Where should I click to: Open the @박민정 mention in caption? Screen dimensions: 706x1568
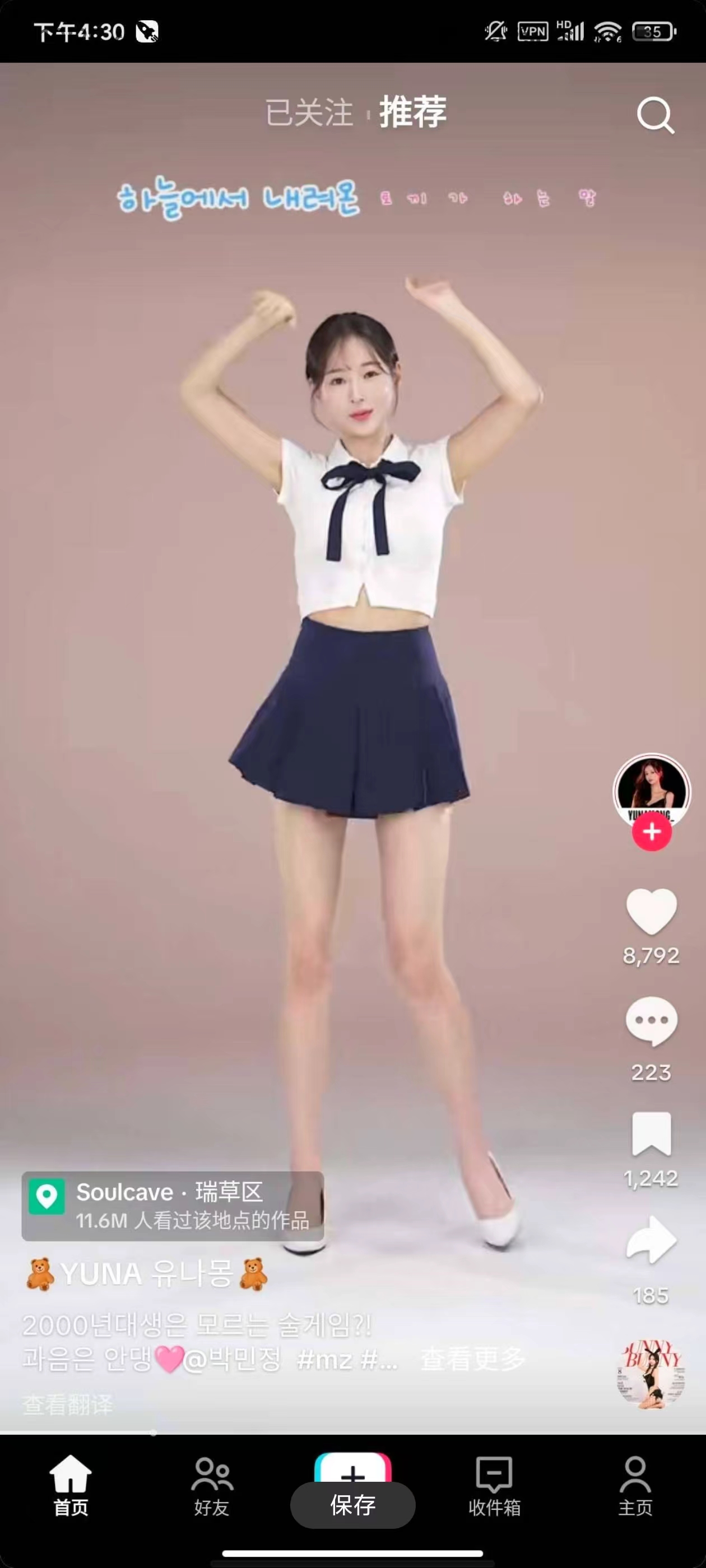point(232,1359)
